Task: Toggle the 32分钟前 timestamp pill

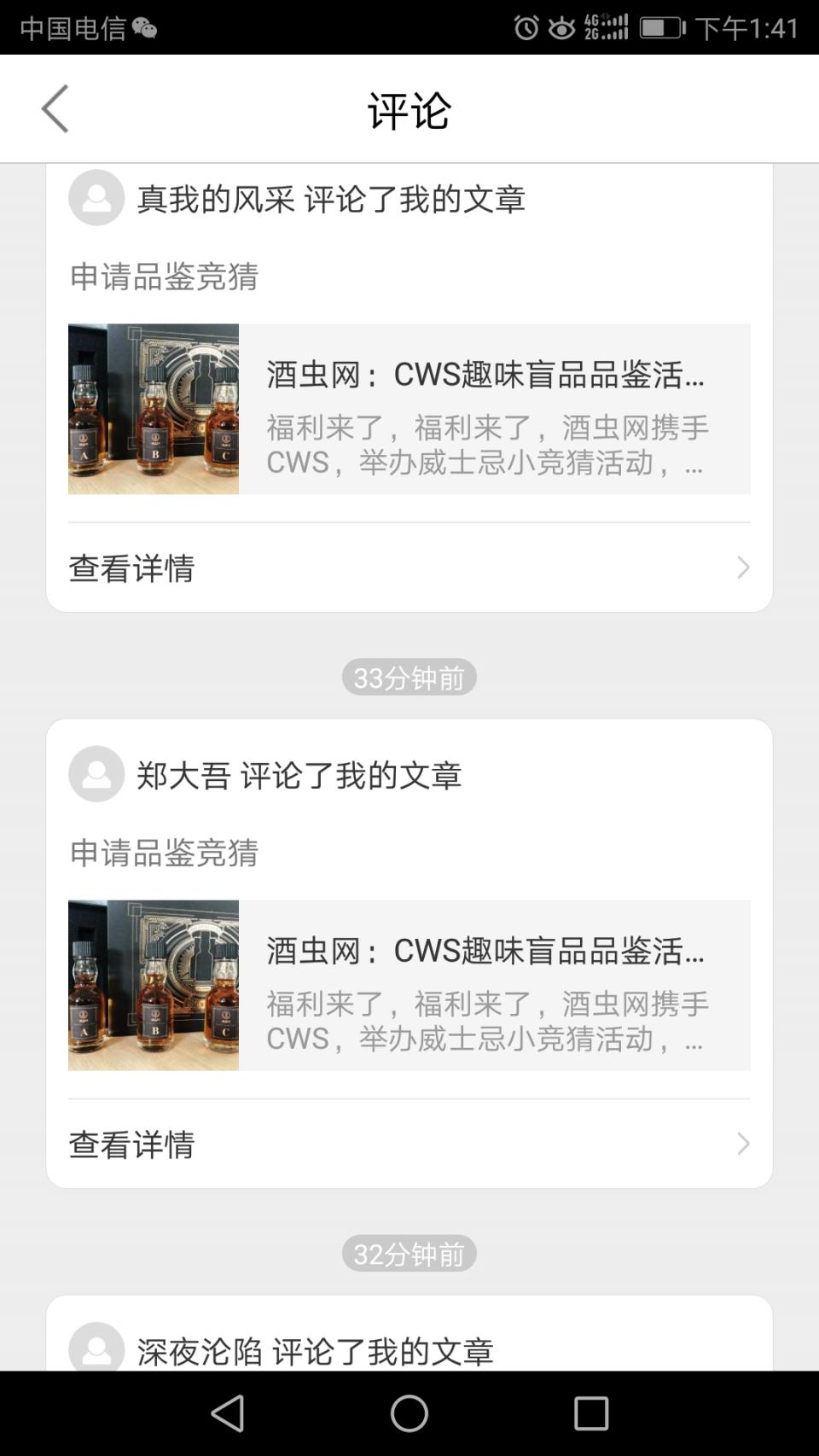Action: click(x=409, y=1253)
